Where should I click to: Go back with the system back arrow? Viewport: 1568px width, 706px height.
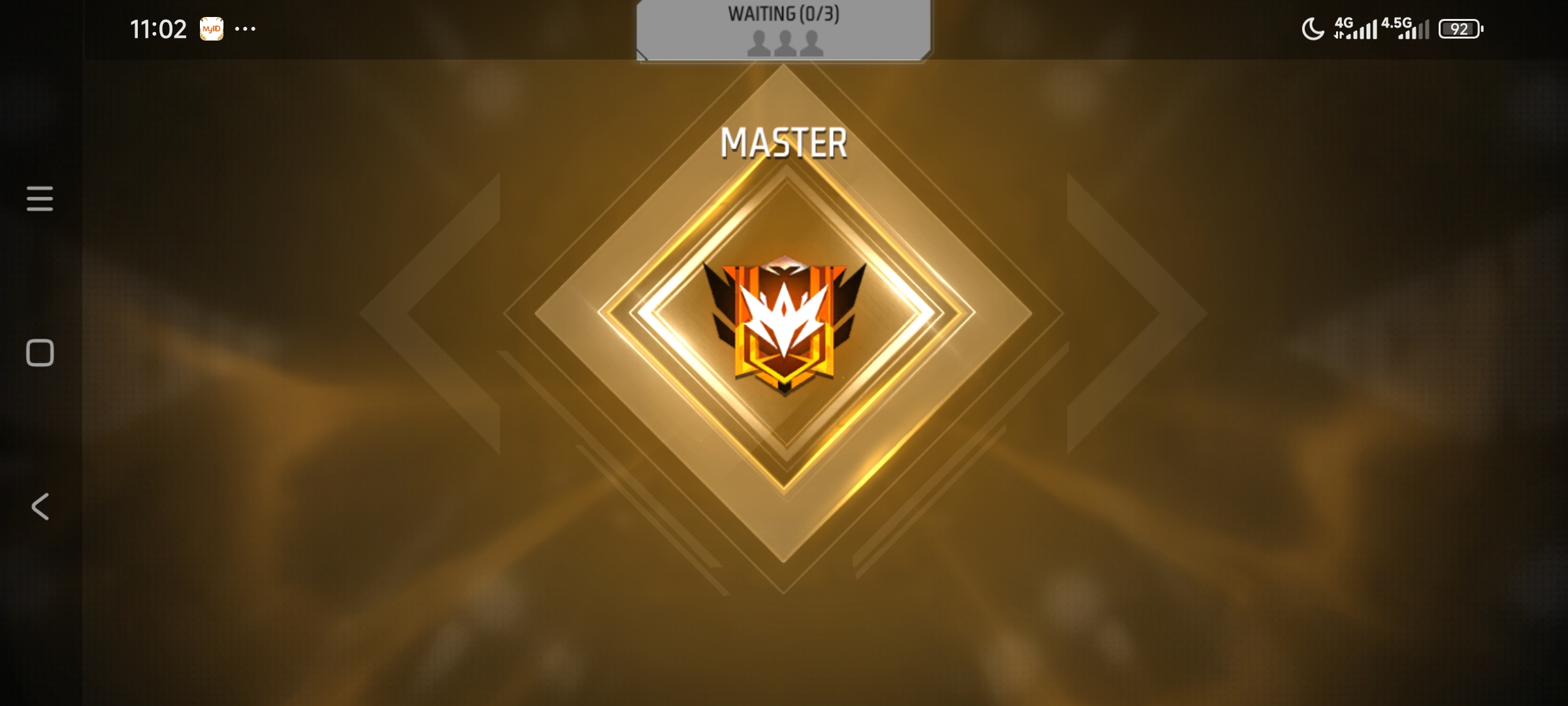(40, 507)
